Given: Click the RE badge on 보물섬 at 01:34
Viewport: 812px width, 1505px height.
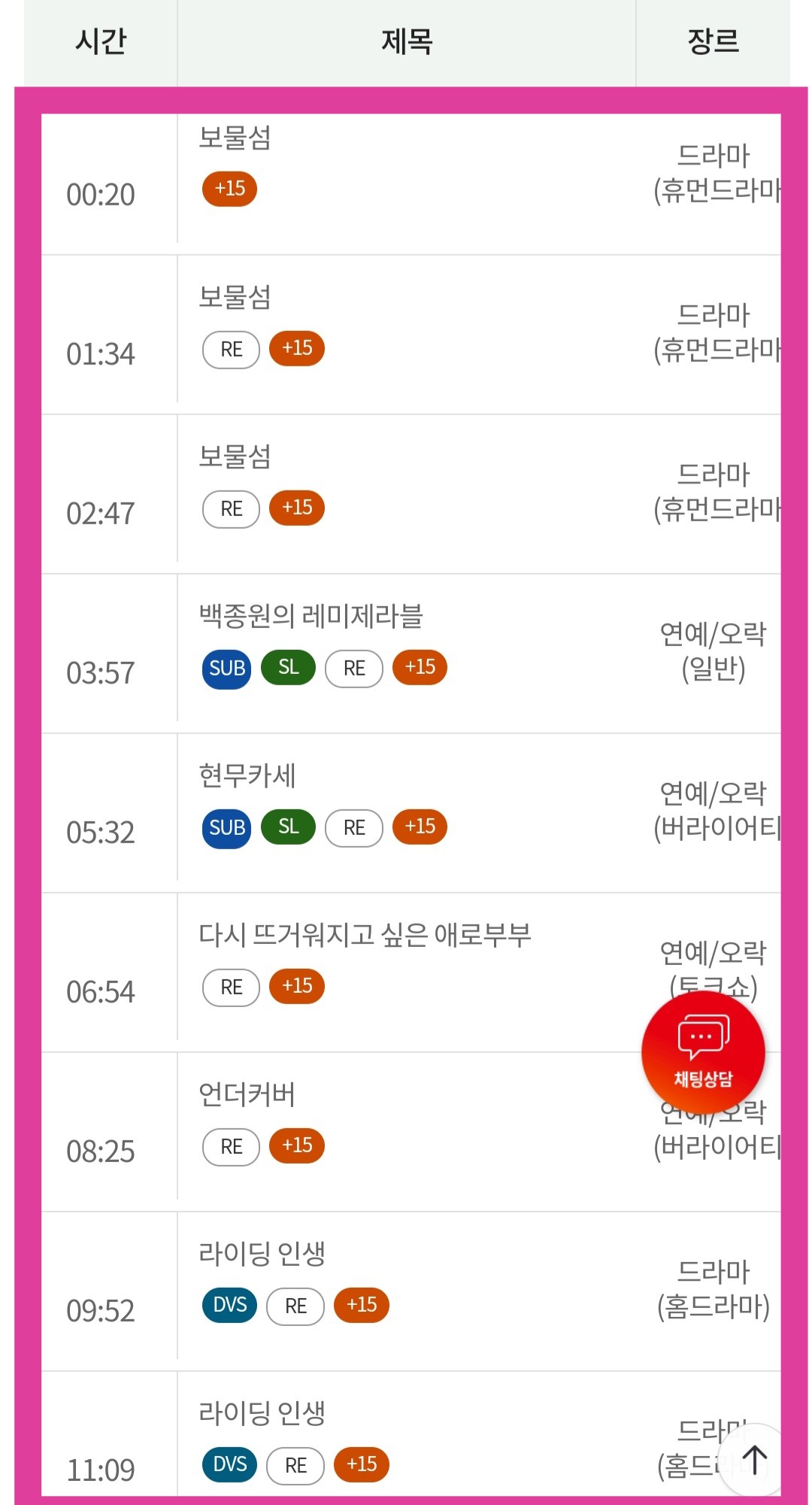Looking at the screenshot, I should tap(230, 348).
